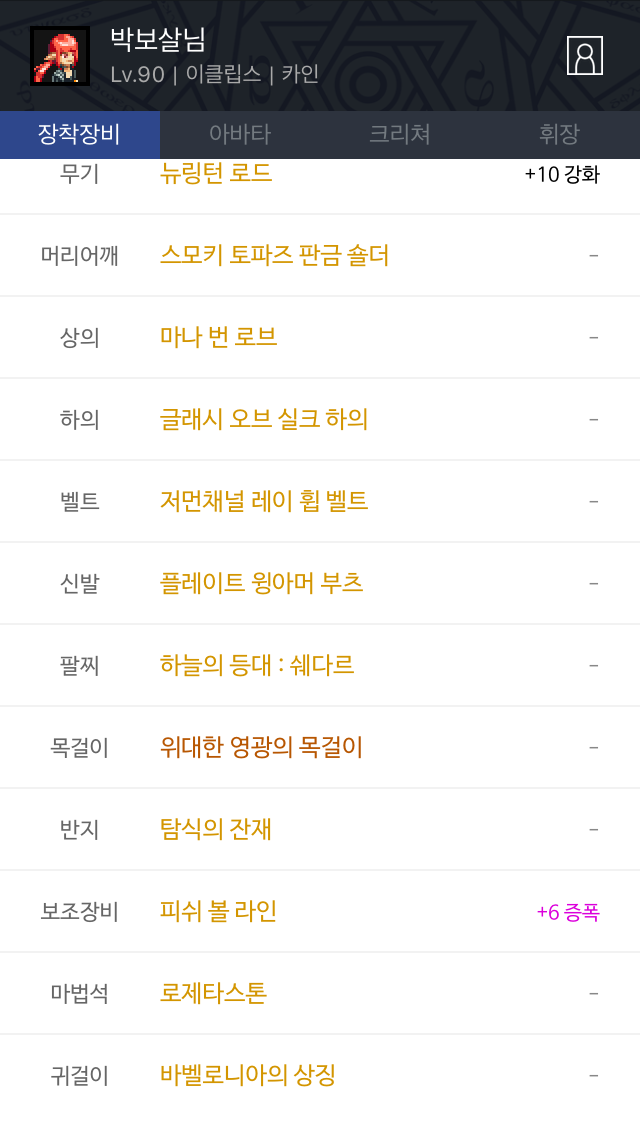Image resolution: width=640 pixels, height=1136 pixels.
Task: Open bracelet 하늘의 등대 : 쉐다르
Action: [257, 665]
